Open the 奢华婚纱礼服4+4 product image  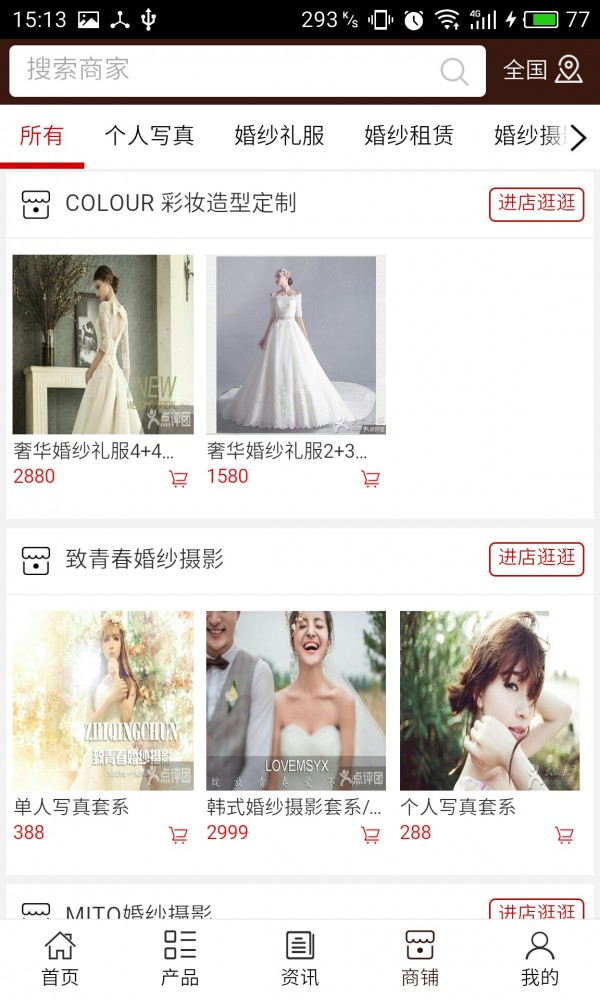tap(103, 344)
